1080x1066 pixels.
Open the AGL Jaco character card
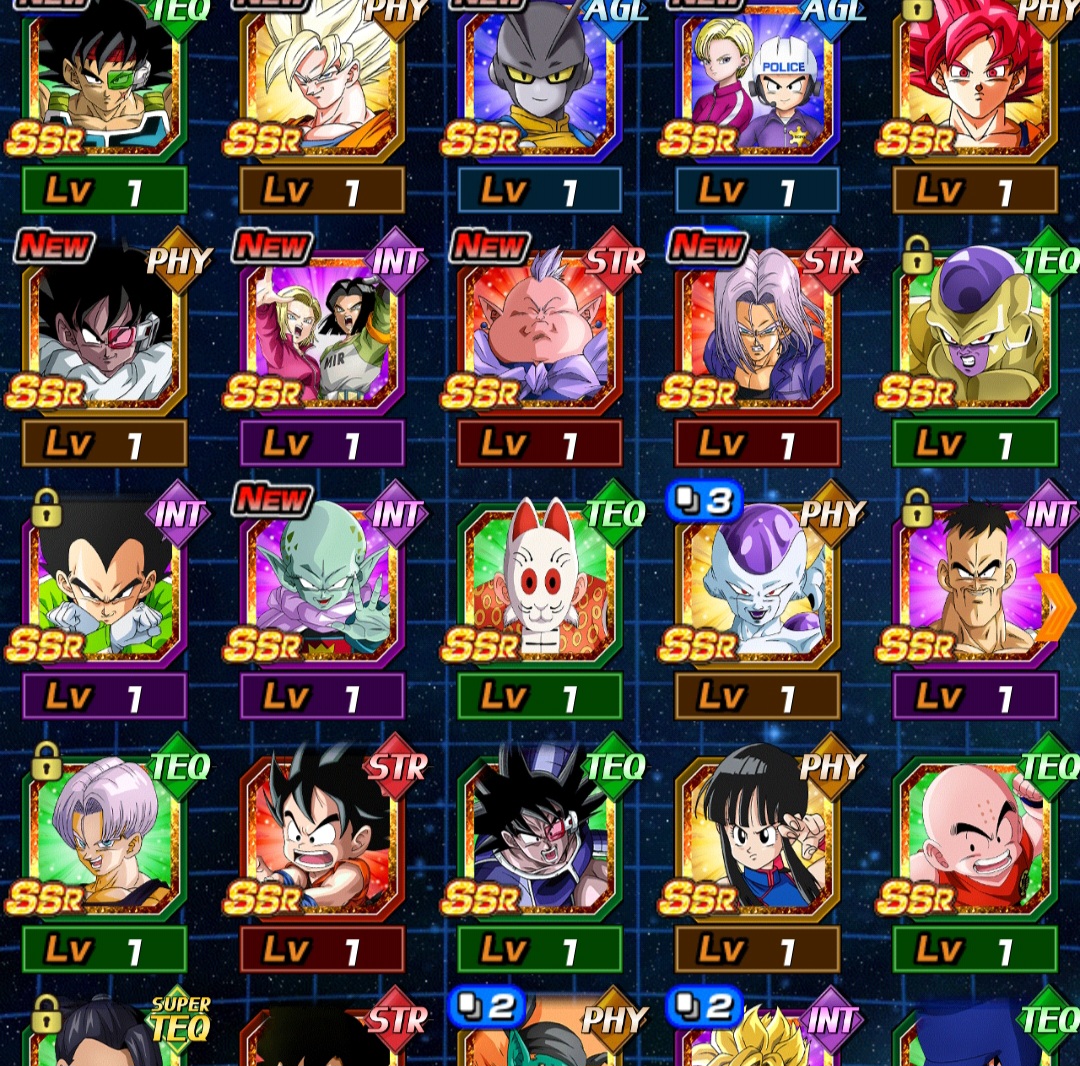[540, 85]
